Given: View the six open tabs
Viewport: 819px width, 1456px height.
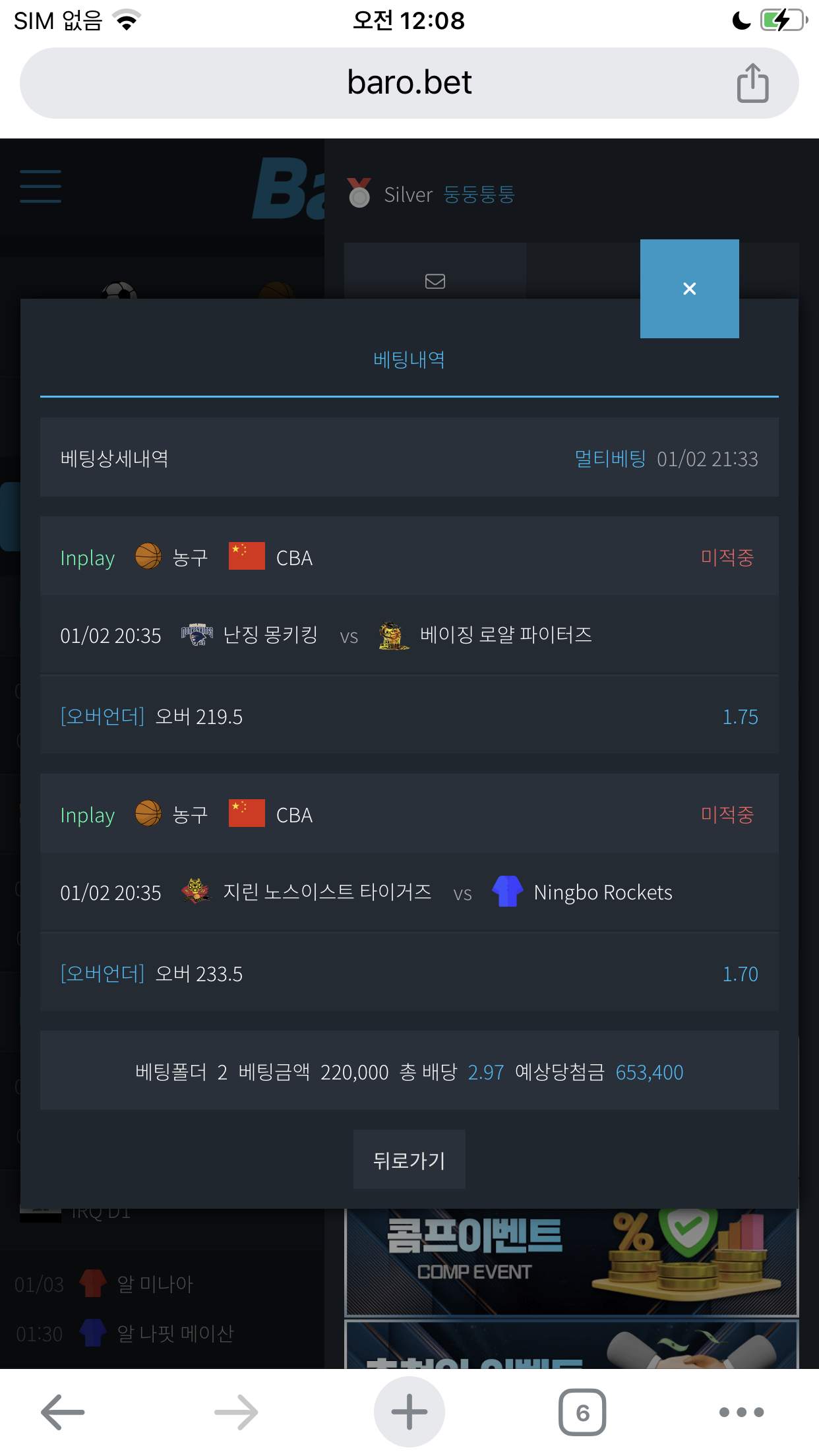Looking at the screenshot, I should [x=582, y=1412].
